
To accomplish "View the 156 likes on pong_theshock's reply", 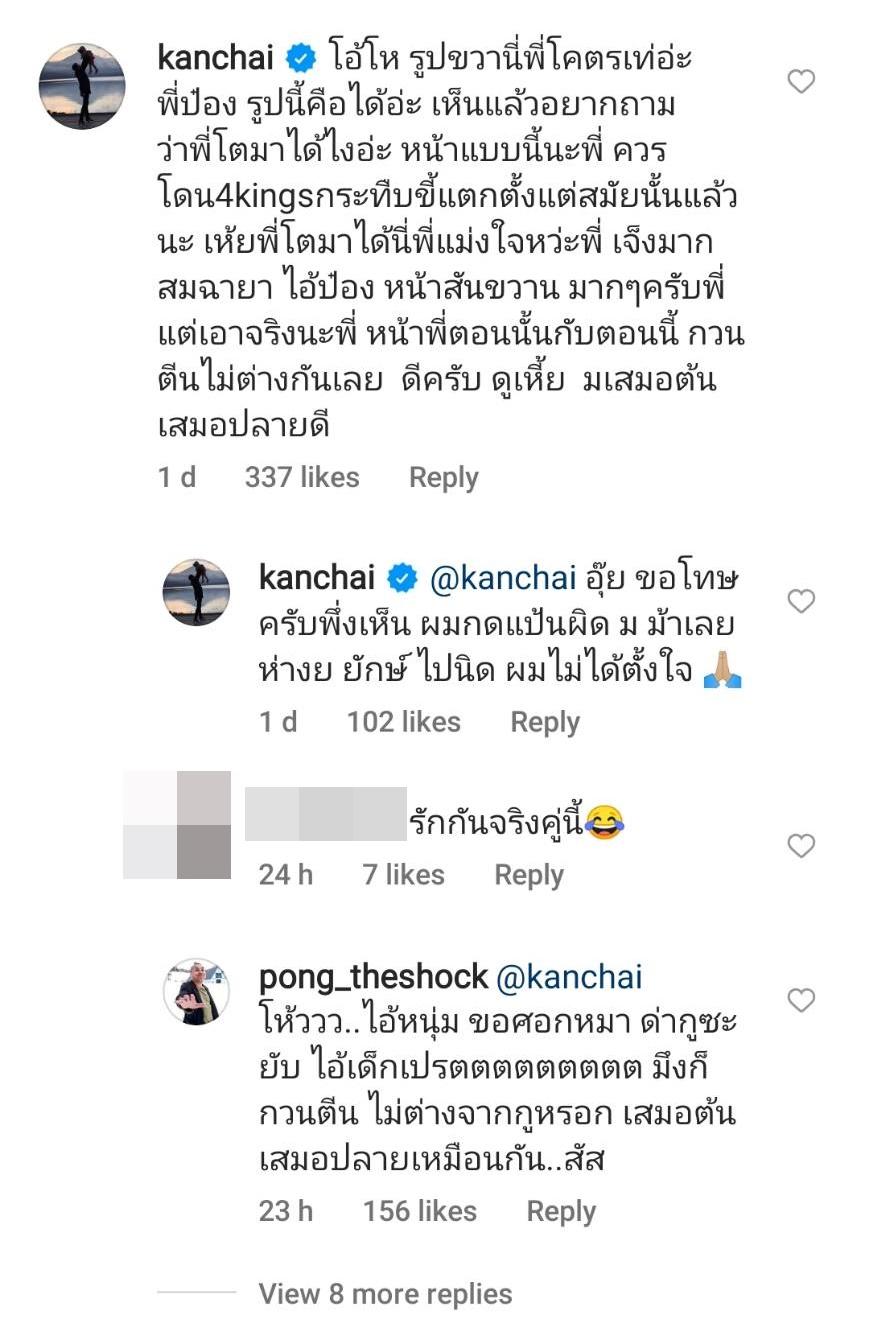I will click(420, 1212).
